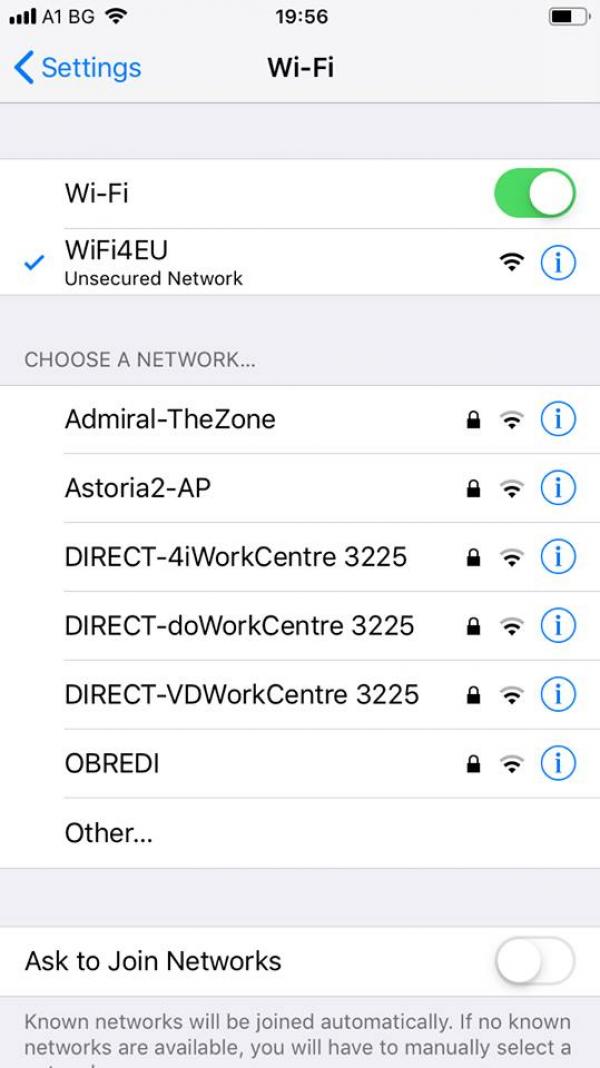
Task: Open info for DIRECT-VDWorkCentre 3225
Action: tap(558, 694)
